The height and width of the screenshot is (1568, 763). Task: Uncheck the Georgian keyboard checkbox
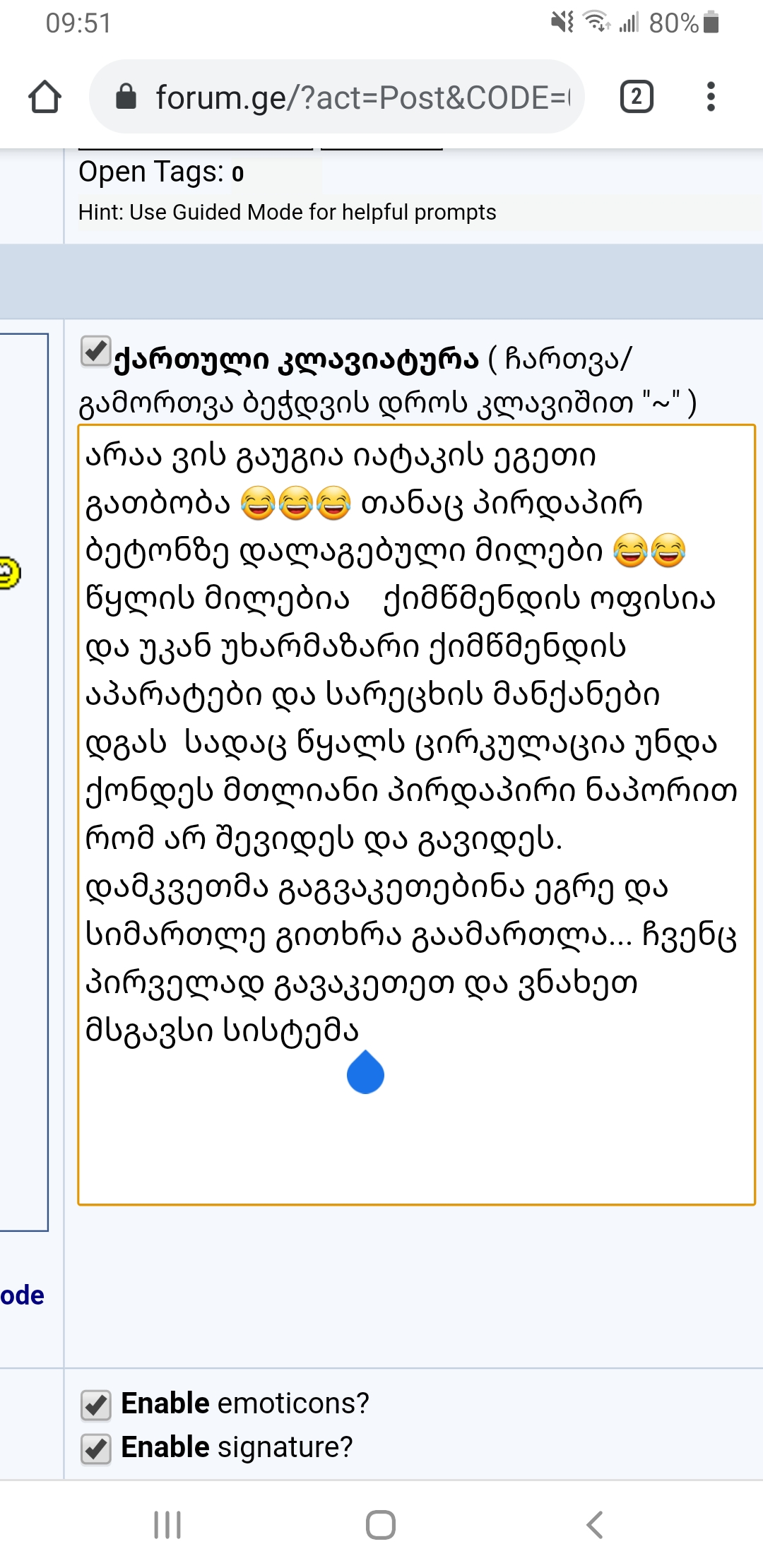pos(95,352)
